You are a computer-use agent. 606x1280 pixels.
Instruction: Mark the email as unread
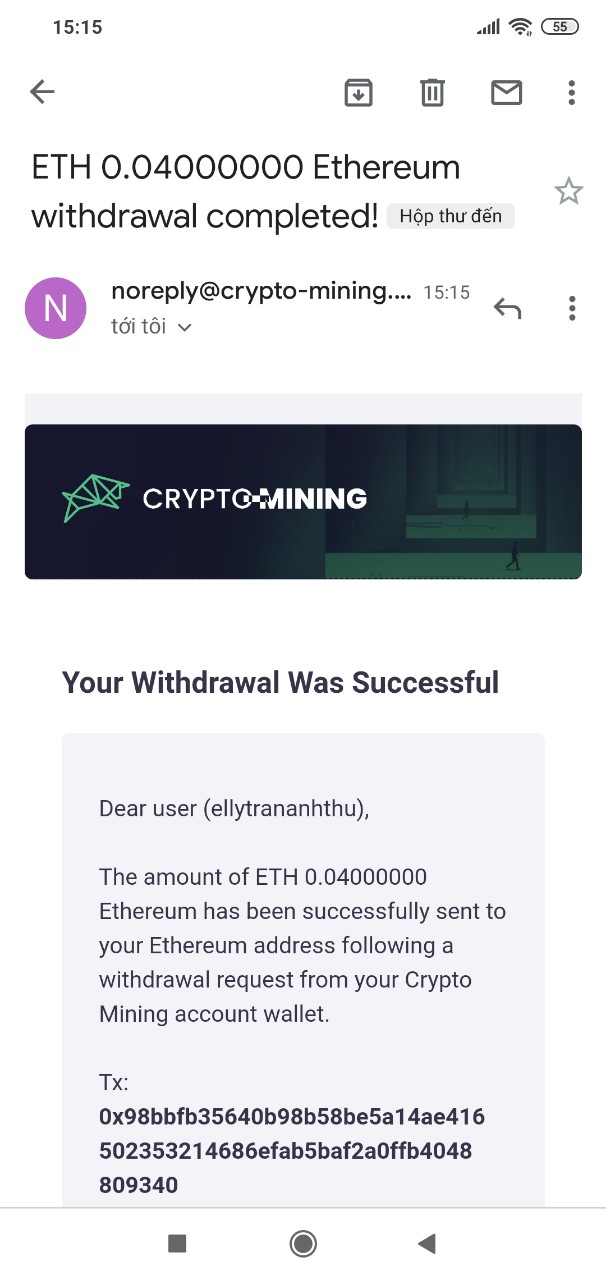pos(506,93)
